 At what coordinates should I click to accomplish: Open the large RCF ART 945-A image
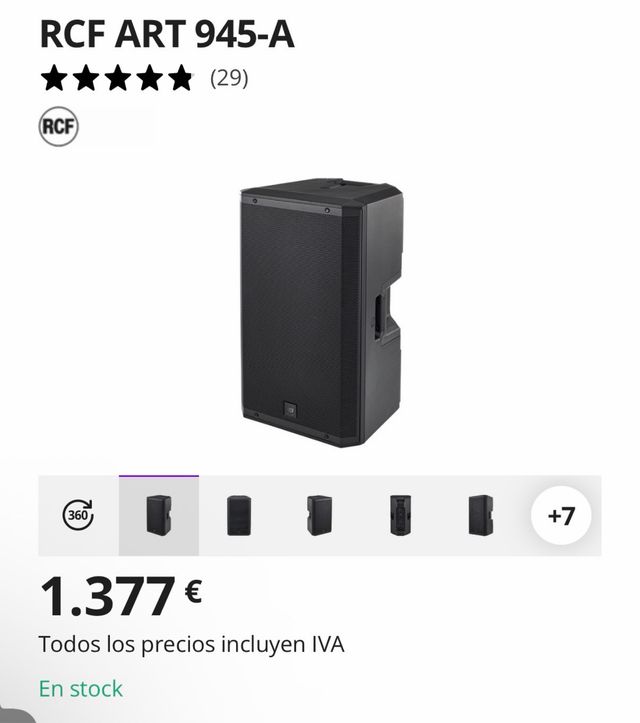320,313
